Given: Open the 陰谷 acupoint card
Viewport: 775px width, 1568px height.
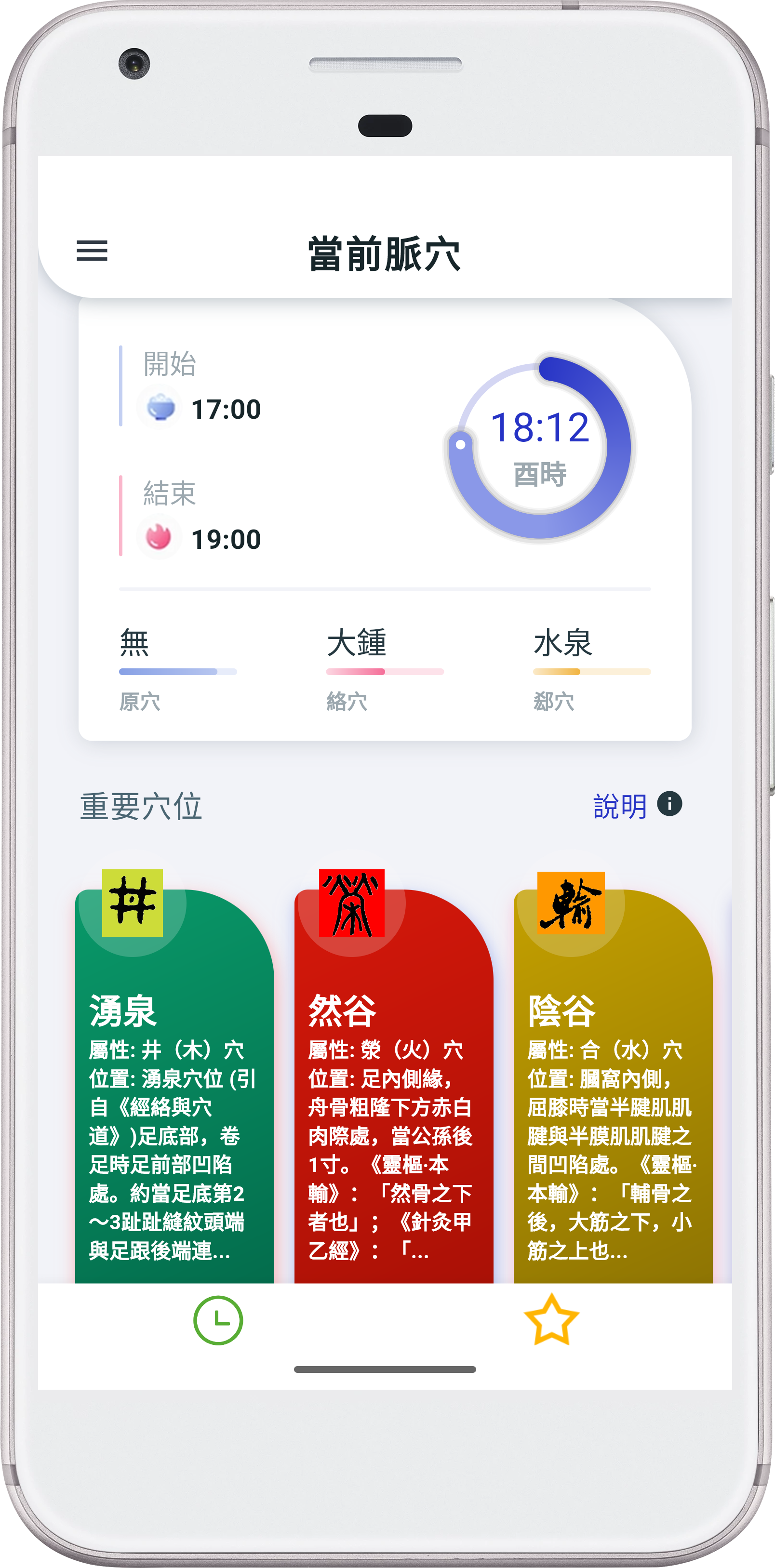Looking at the screenshot, I should [613, 1096].
